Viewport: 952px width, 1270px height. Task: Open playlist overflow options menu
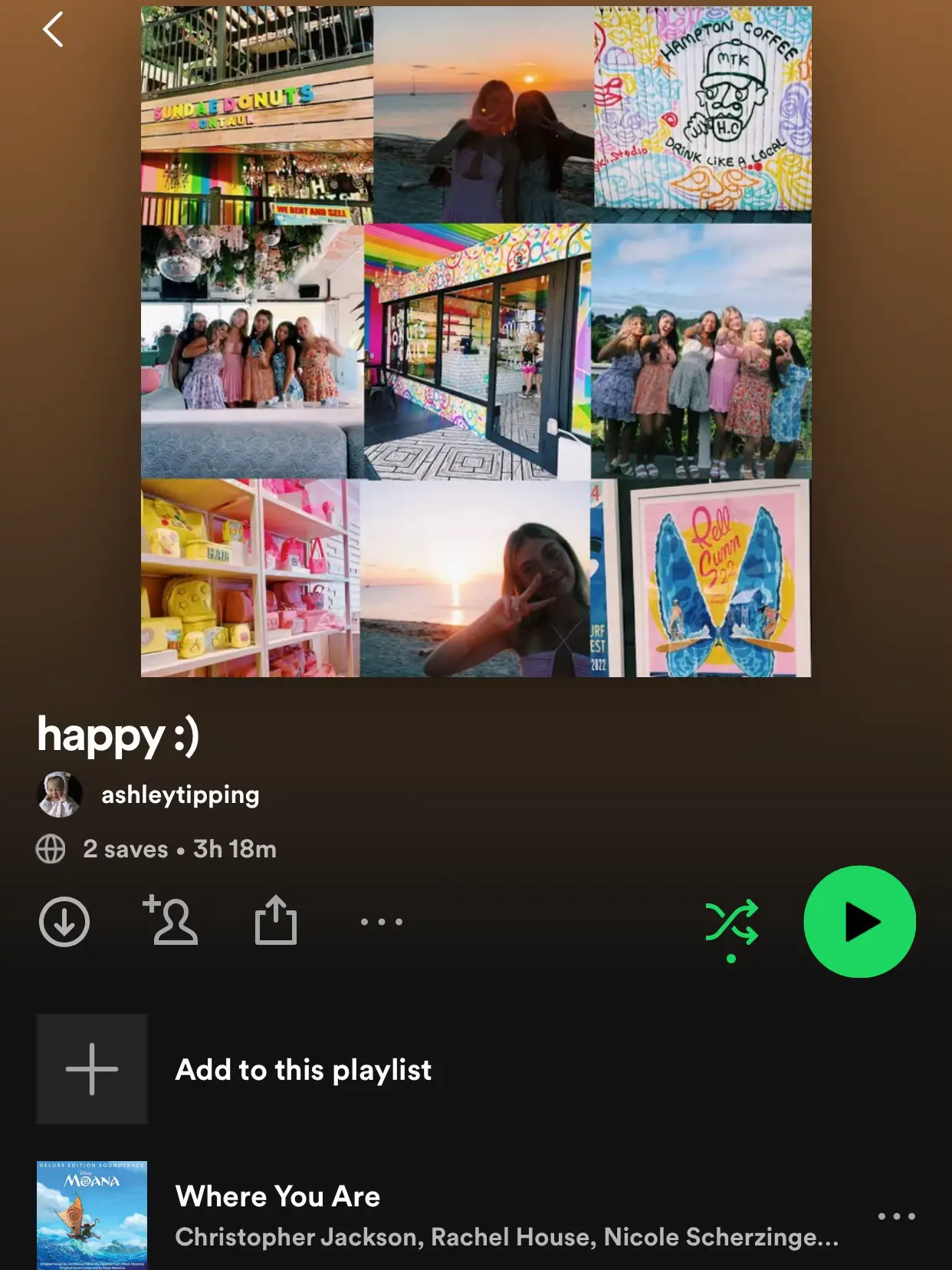[382, 922]
